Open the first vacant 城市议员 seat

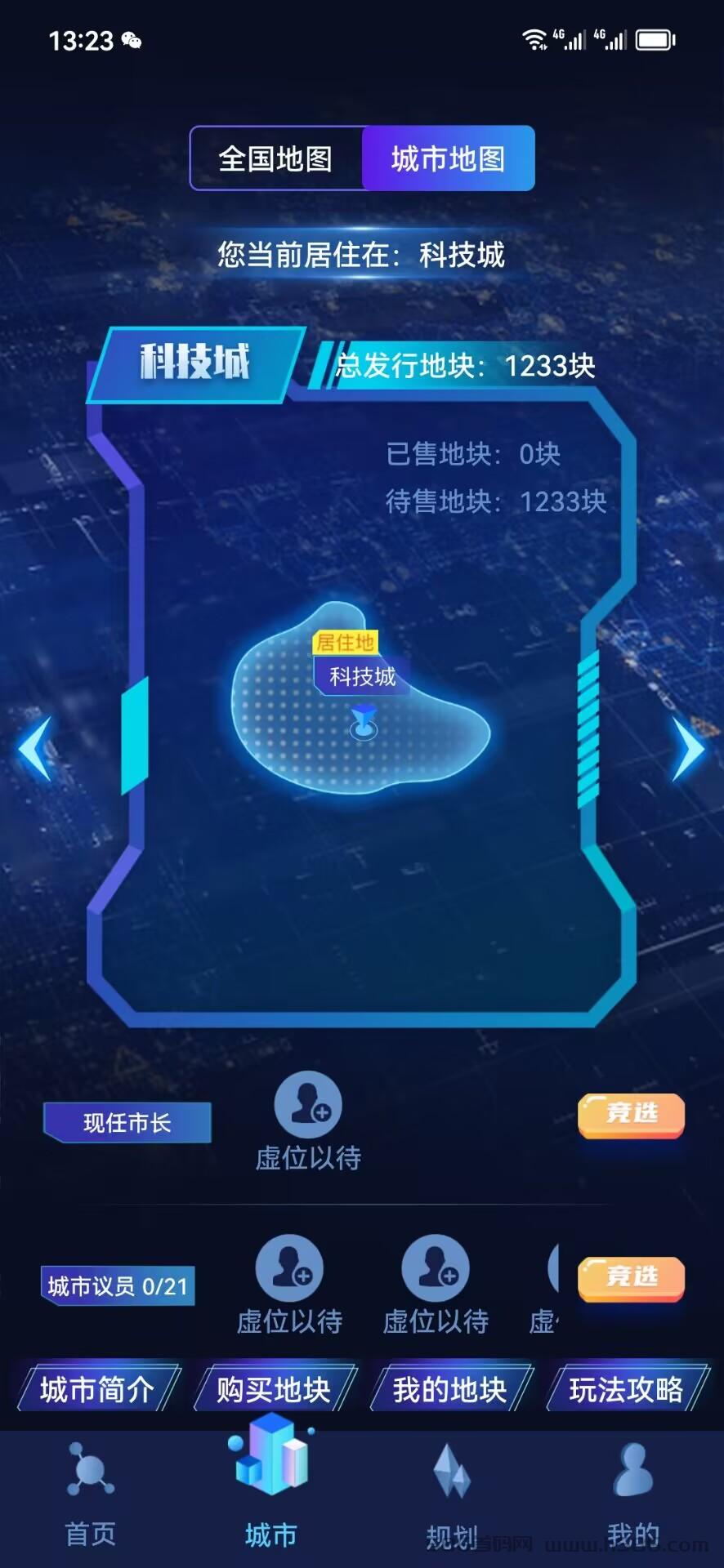point(289,1267)
